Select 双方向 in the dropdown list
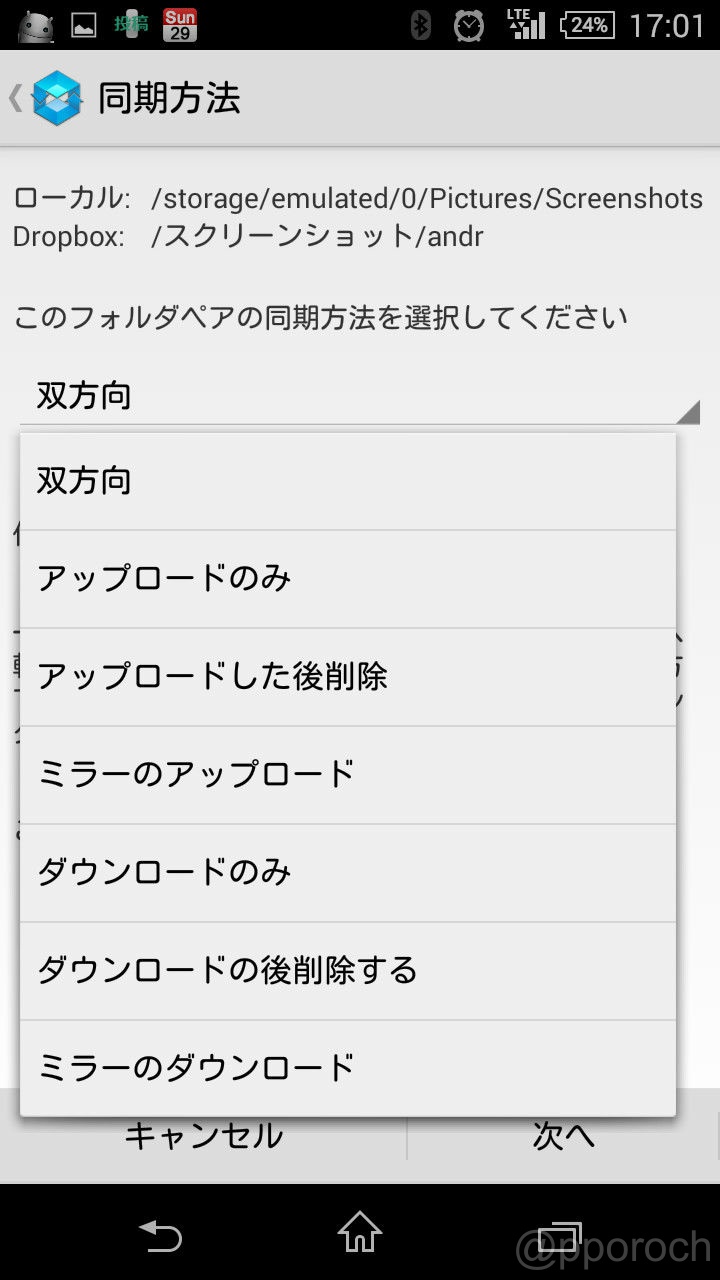 tap(348, 481)
